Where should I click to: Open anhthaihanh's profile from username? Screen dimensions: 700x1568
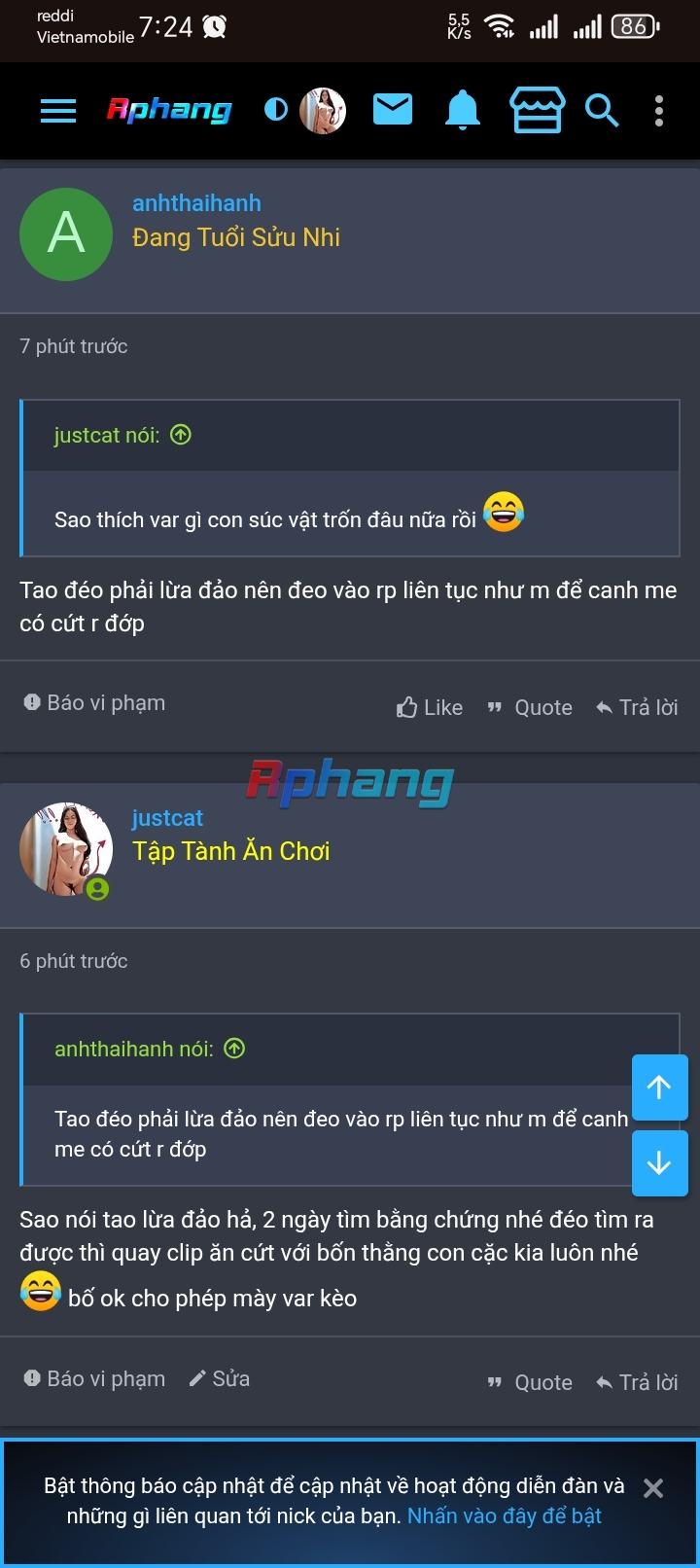pos(196,202)
